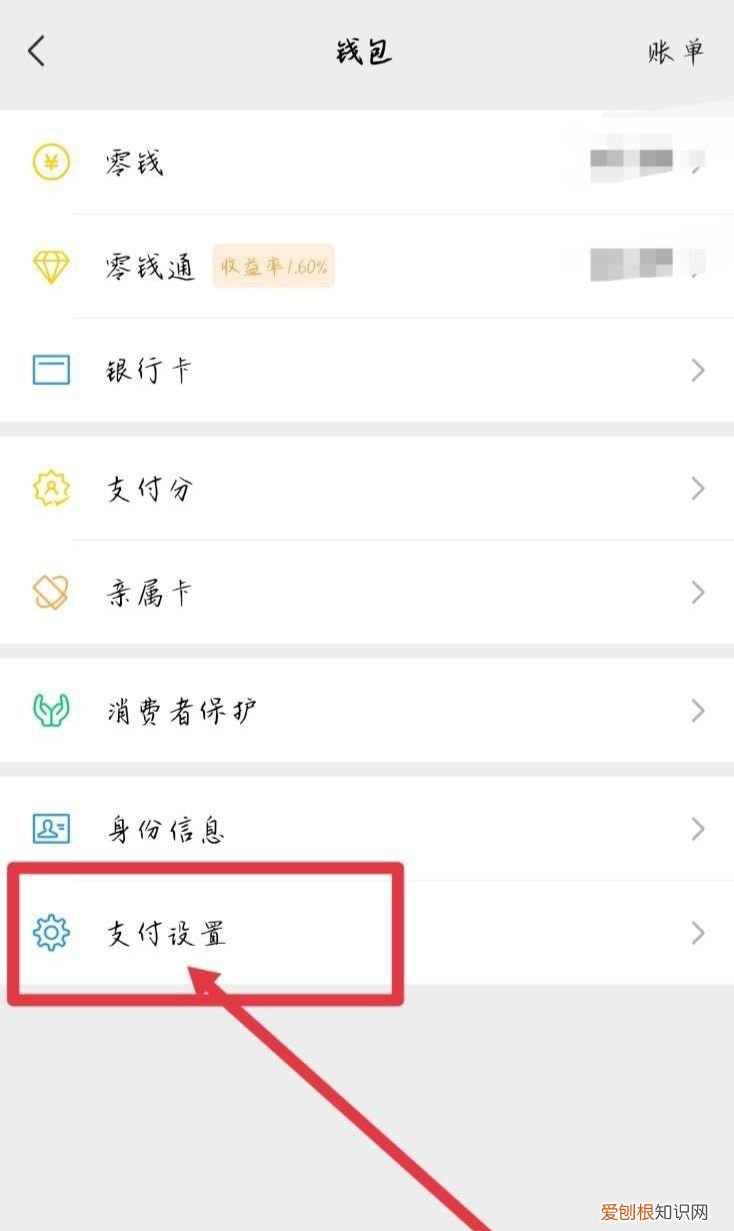Click the blue 银行卡 bank card icon
This screenshot has width=734, height=1231.
pos(49,369)
